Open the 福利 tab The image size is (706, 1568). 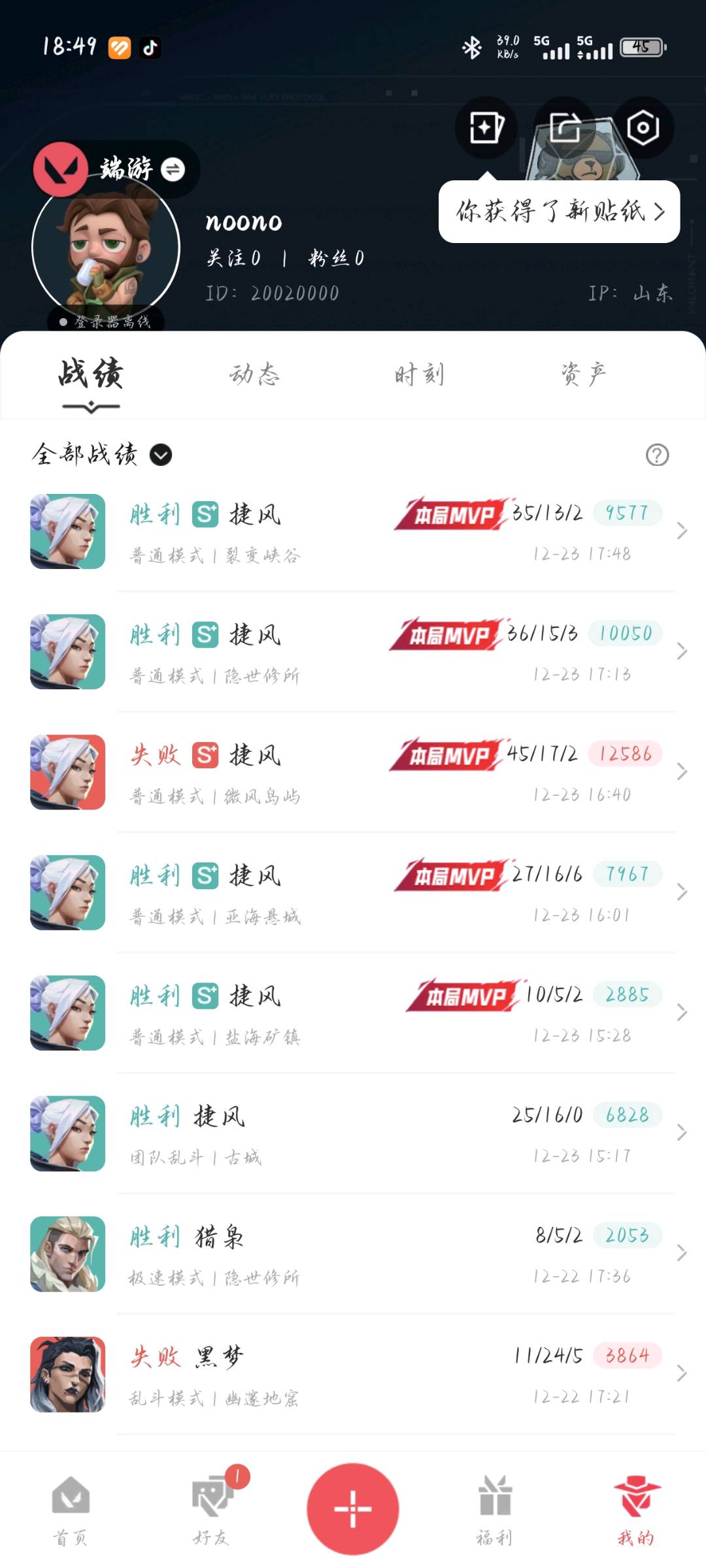click(x=494, y=1511)
